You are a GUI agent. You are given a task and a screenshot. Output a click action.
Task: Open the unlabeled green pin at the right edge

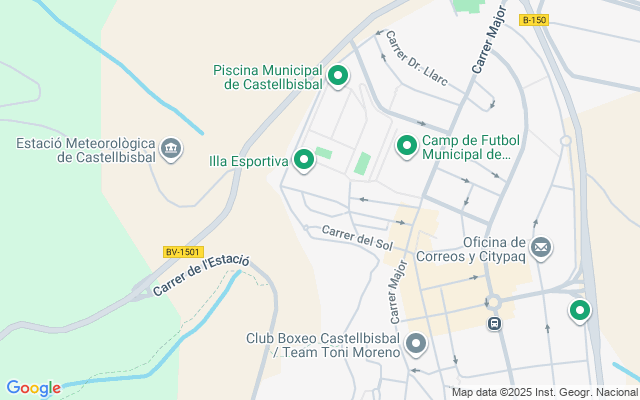[579, 310]
